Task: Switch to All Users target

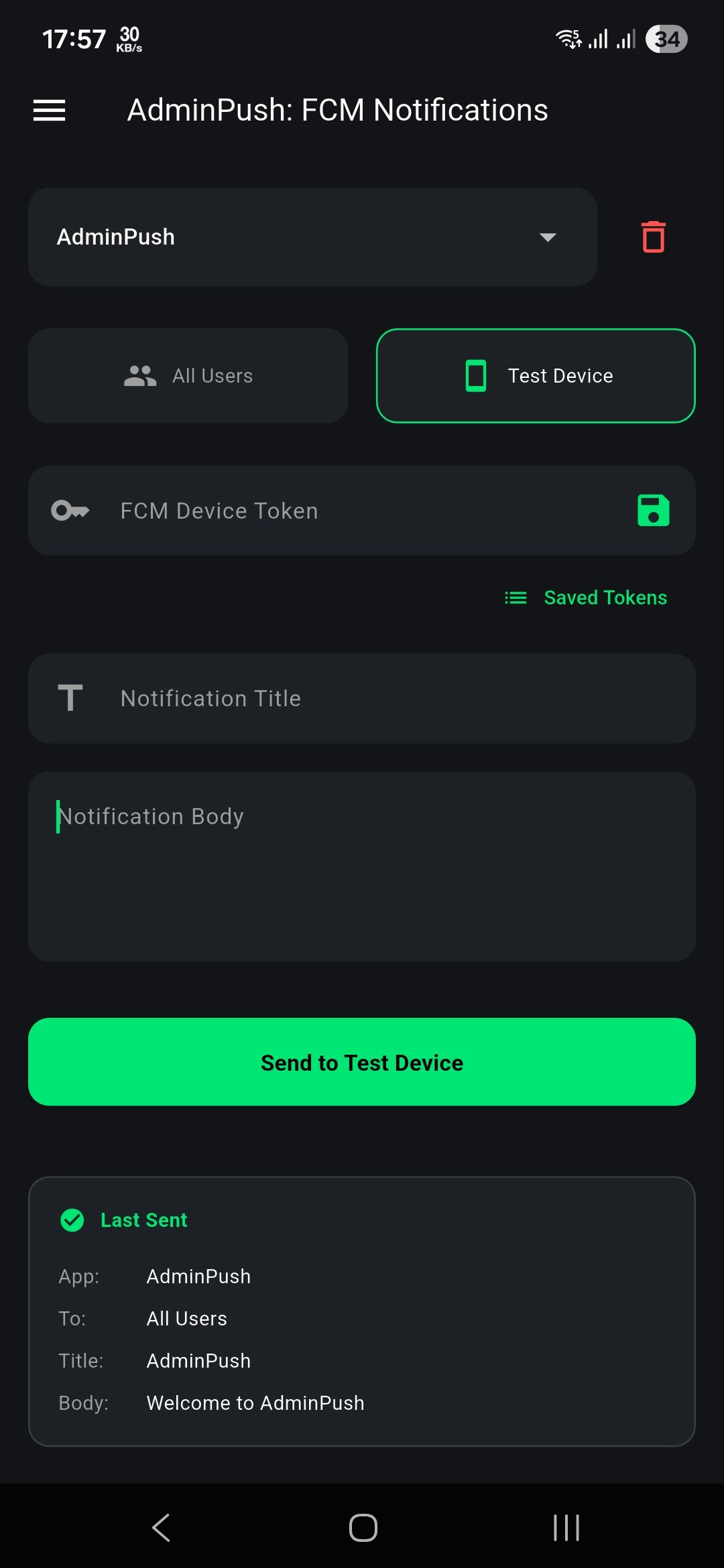Action: coord(188,376)
